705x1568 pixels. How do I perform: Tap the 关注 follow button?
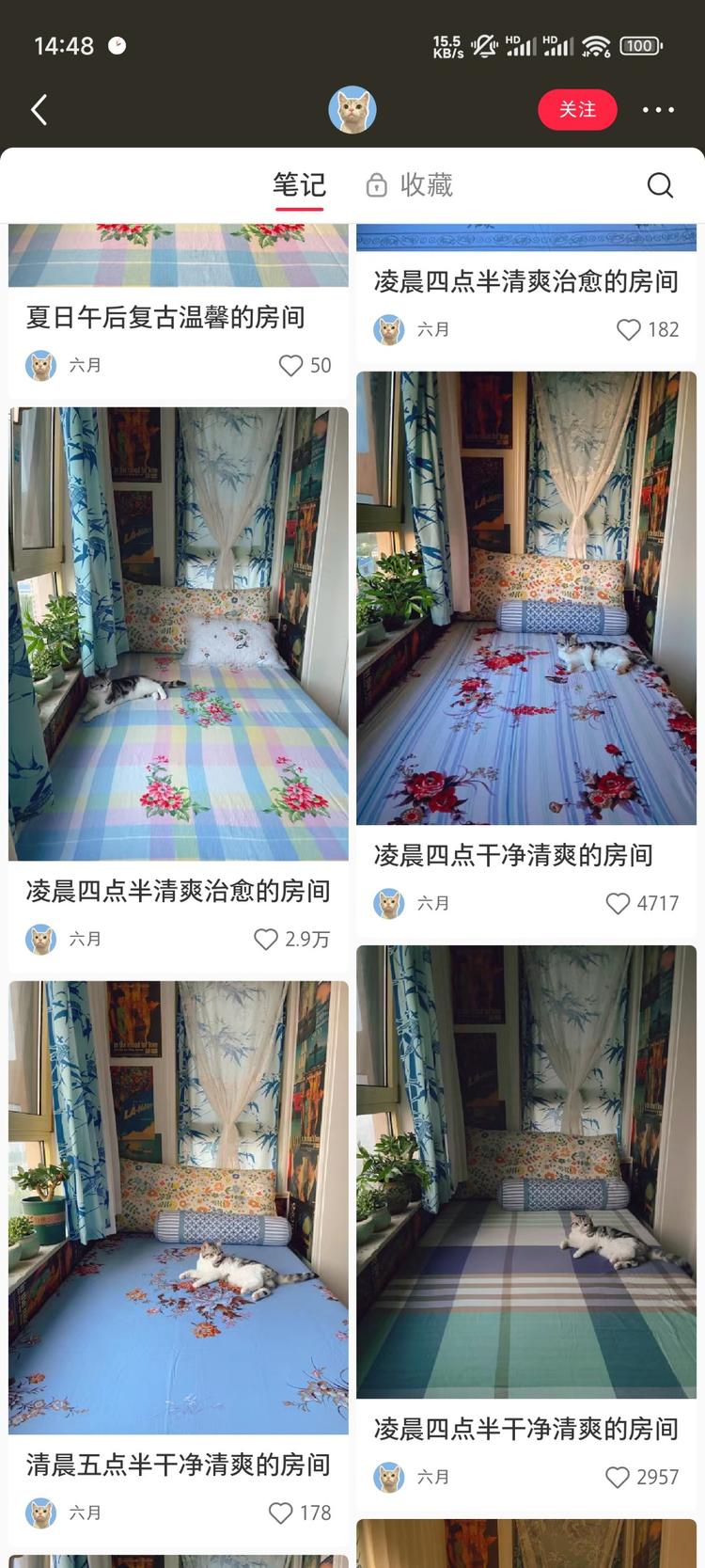pyautogui.click(x=577, y=109)
